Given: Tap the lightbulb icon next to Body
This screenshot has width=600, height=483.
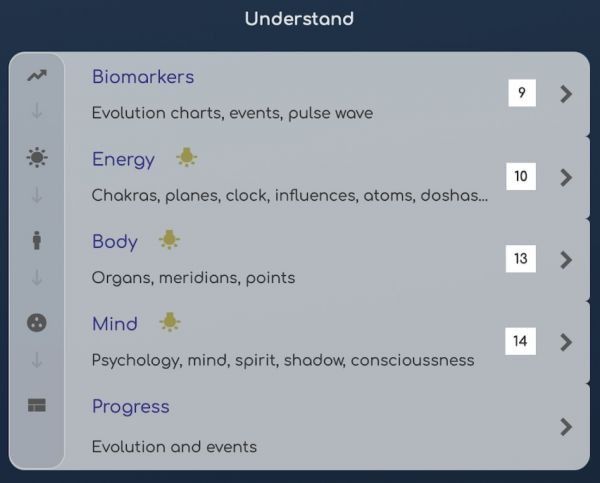Looking at the screenshot, I should click(x=170, y=240).
